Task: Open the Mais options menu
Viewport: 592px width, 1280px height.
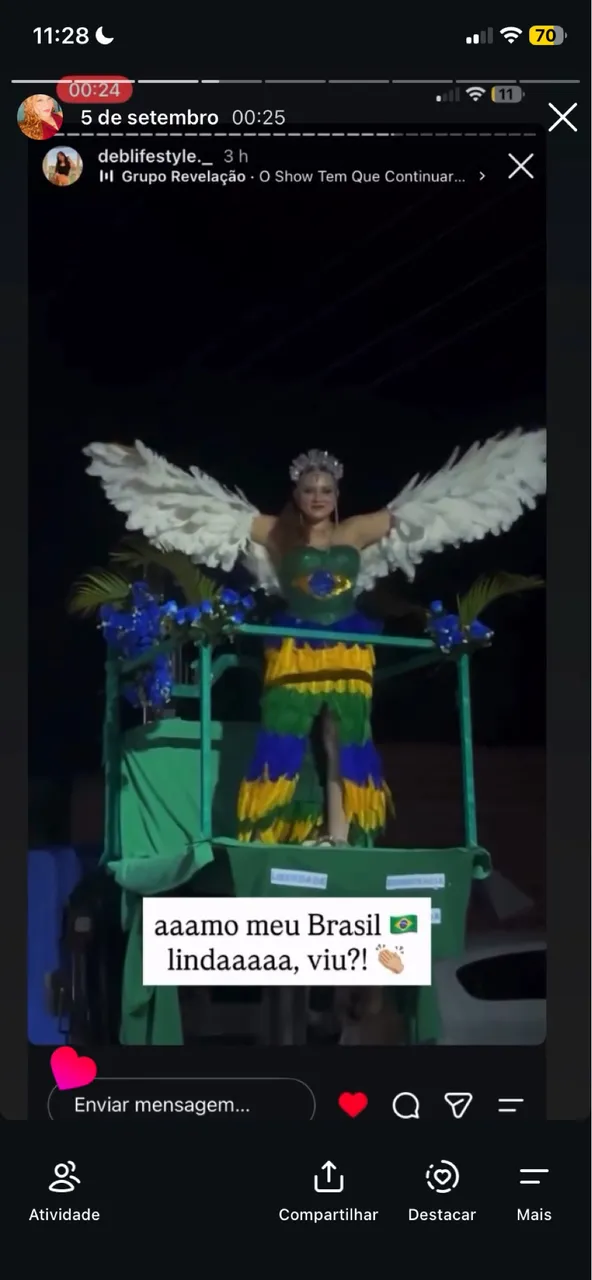Action: click(x=534, y=1192)
